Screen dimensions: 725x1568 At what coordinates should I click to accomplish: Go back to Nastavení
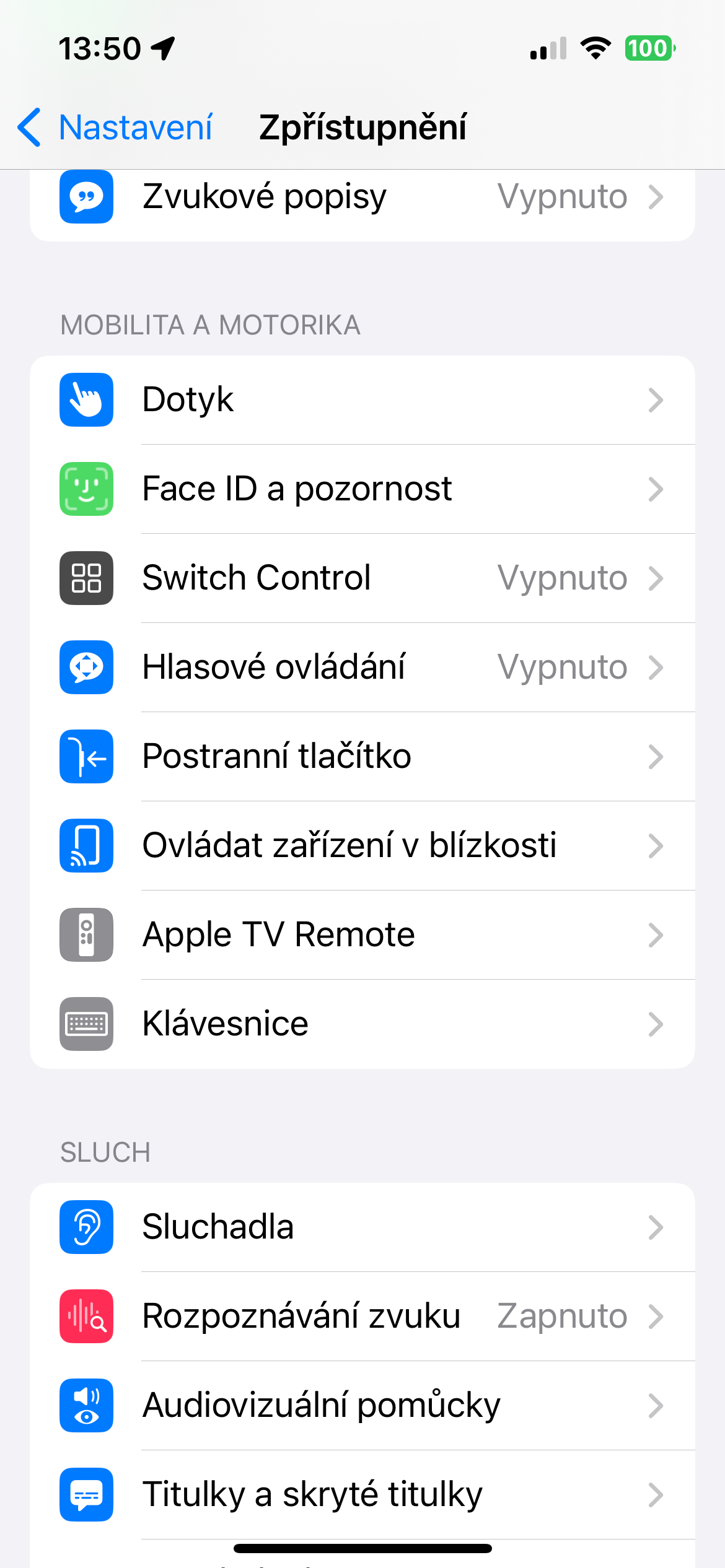click(x=115, y=128)
